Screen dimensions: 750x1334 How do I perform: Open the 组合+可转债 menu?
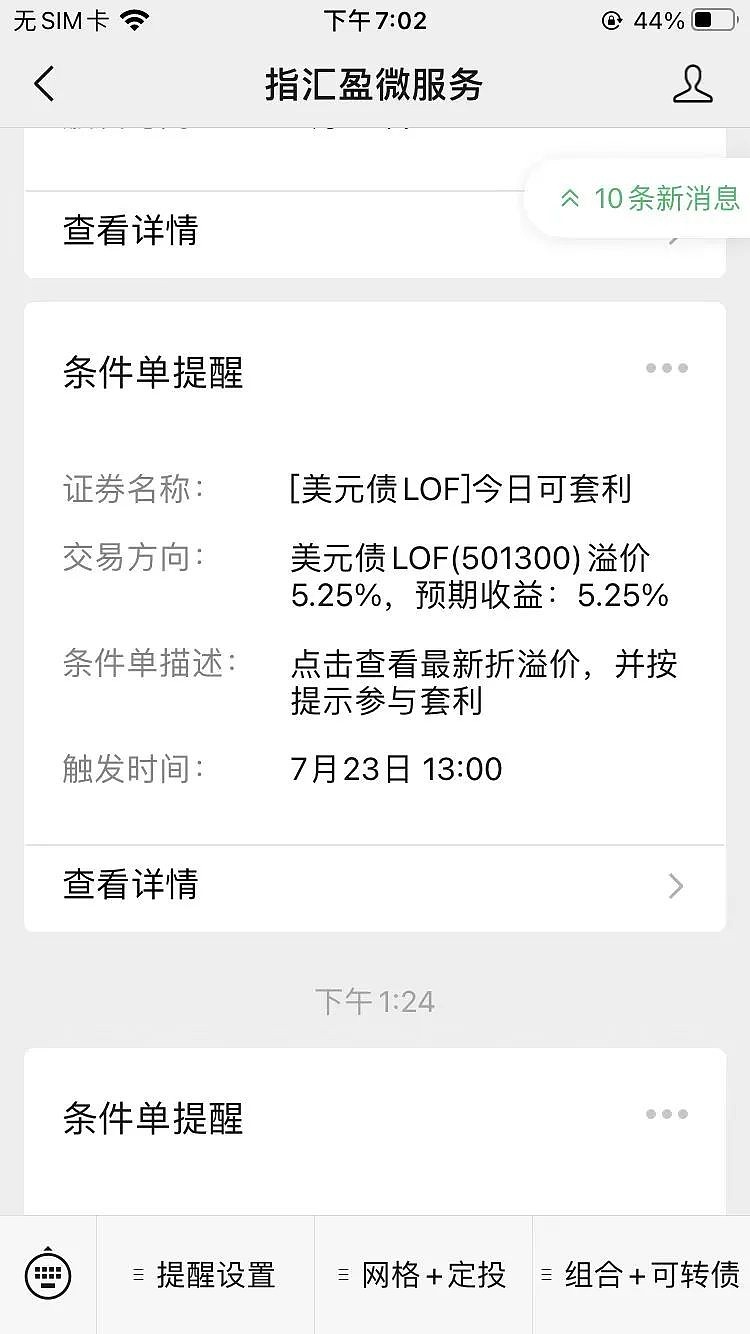pyautogui.click(x=641, y=1275)
